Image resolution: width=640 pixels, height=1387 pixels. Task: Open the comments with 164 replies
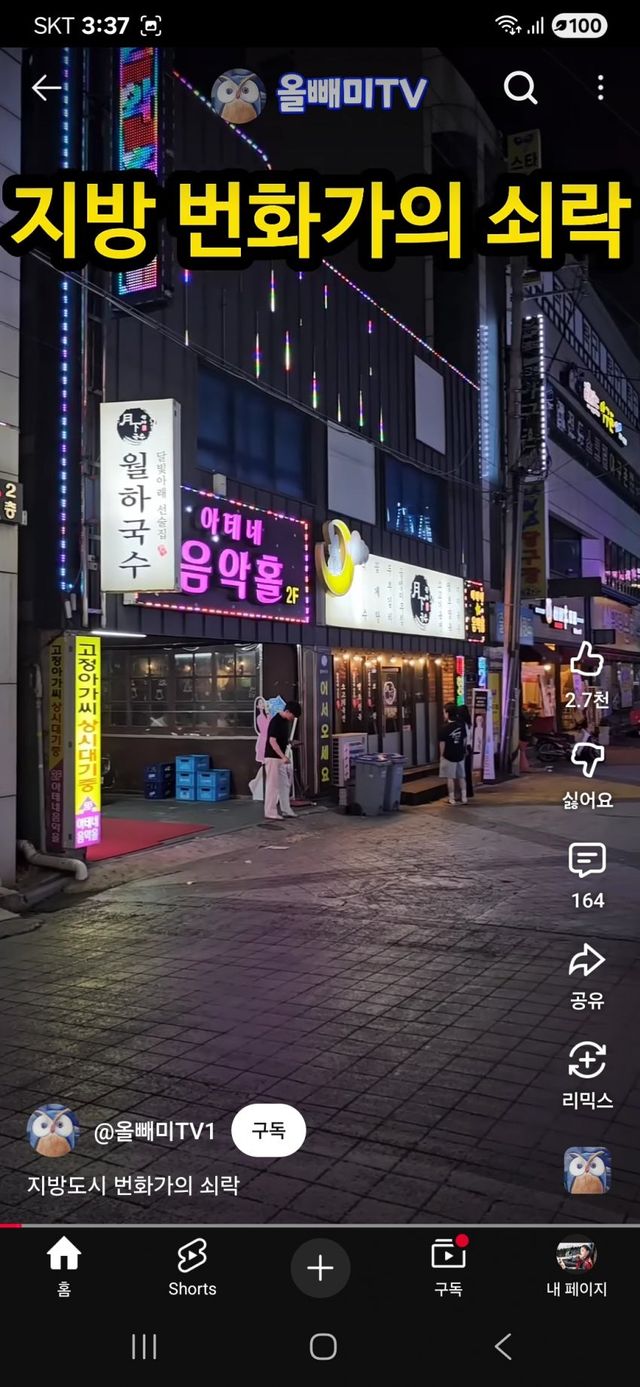[x=587, y=860]
